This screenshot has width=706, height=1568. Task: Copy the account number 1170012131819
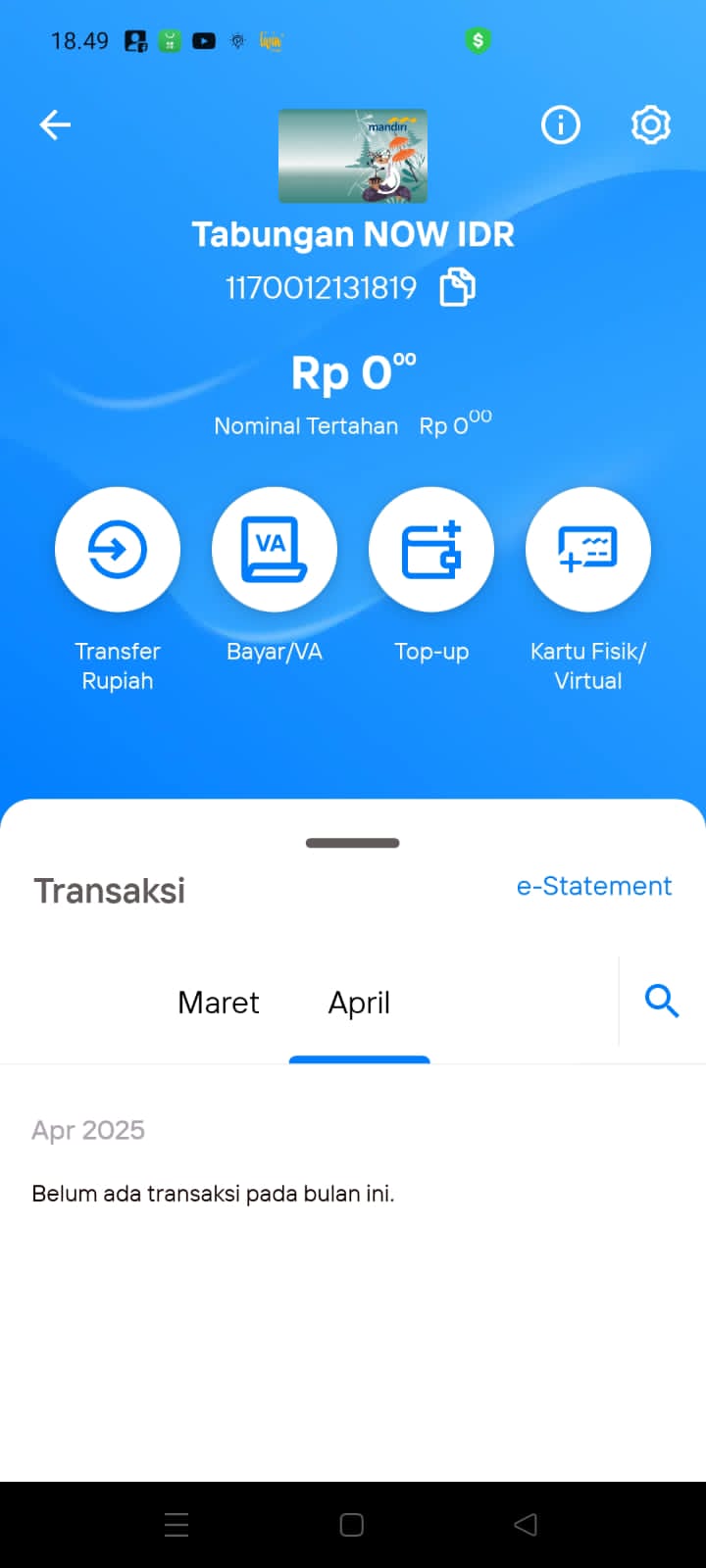(457, 288)
